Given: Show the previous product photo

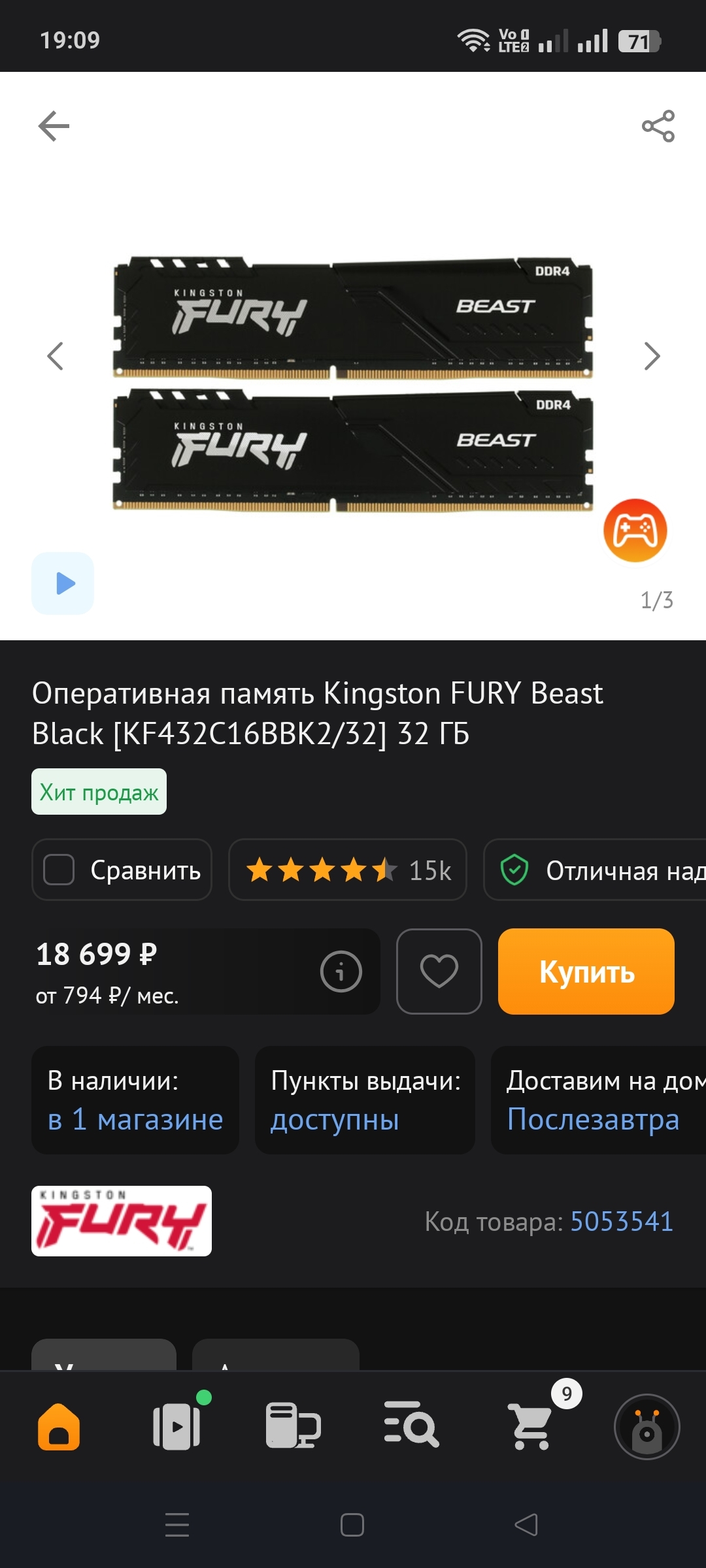Looking at the screenshot, I should coord(56,356).
